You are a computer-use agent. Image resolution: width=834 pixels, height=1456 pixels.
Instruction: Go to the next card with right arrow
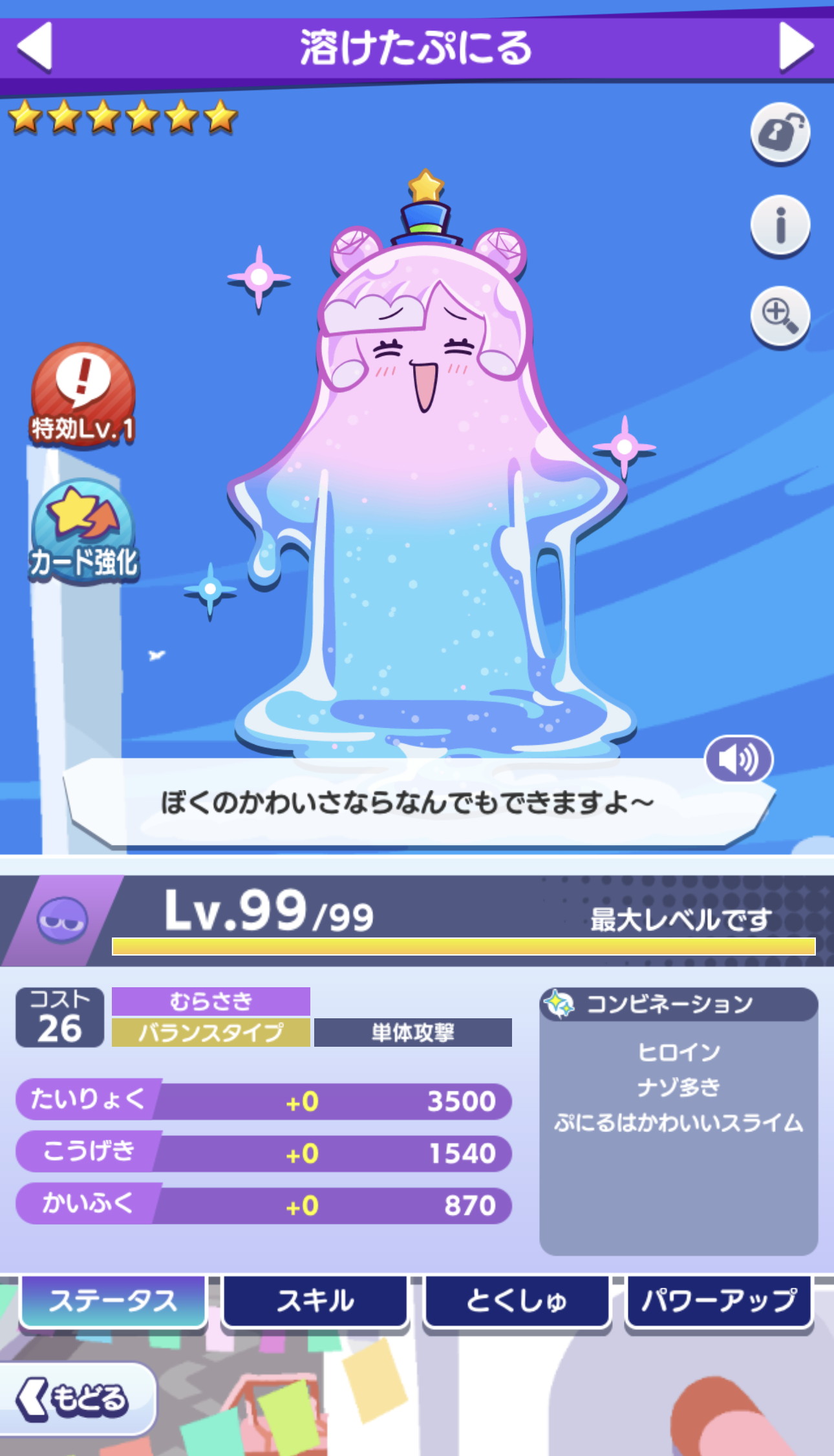click(797, 47)
